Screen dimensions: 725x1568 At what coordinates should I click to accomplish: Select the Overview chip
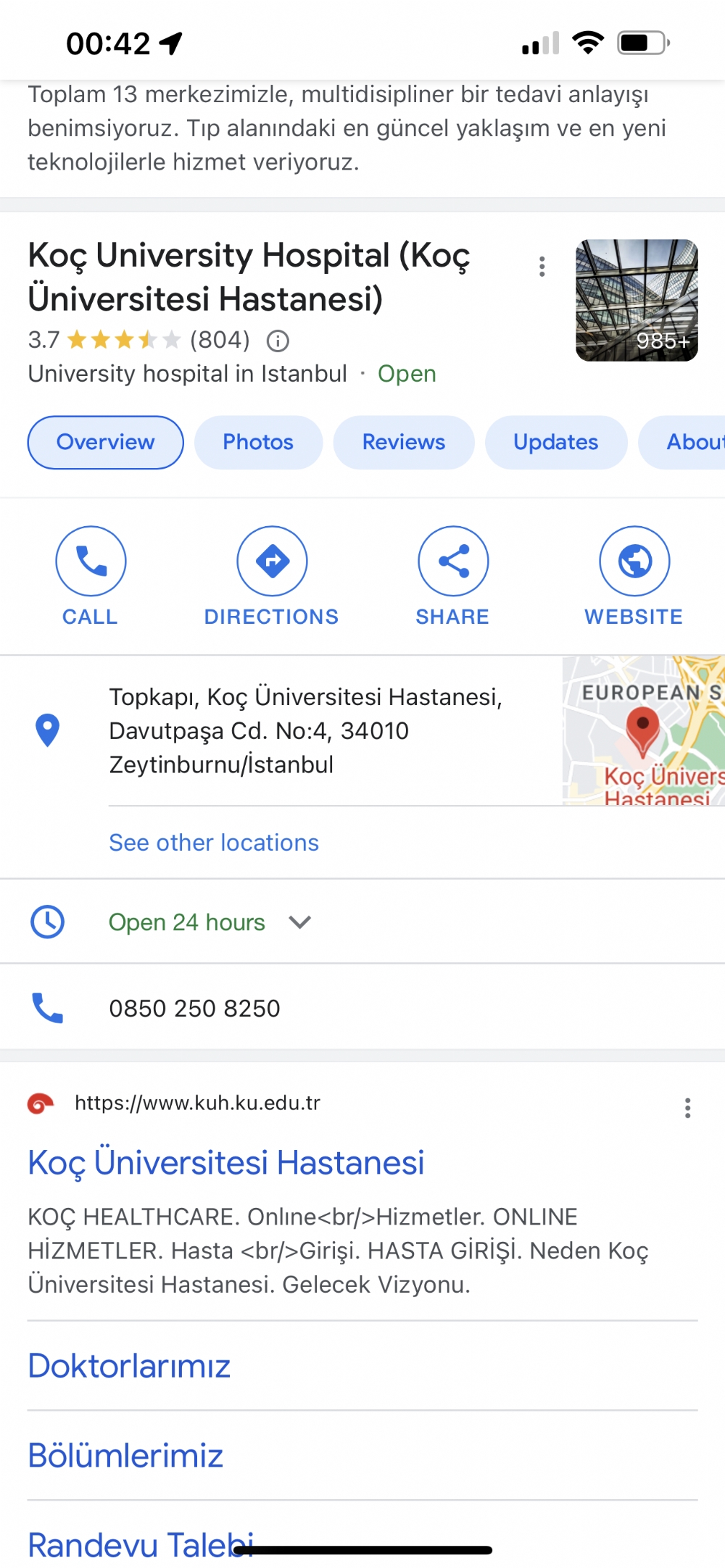click(105, 442)
